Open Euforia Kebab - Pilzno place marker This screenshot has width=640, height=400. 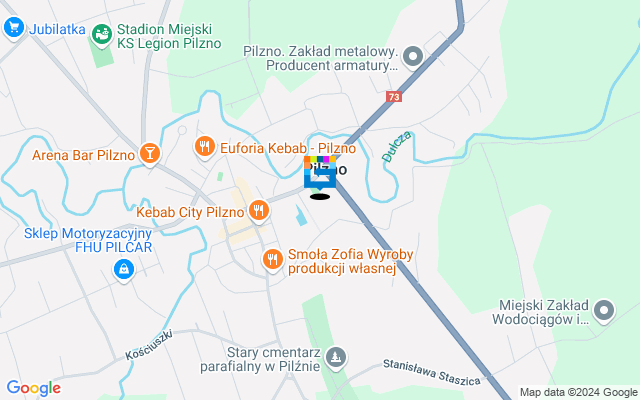[x=205, y=147]
